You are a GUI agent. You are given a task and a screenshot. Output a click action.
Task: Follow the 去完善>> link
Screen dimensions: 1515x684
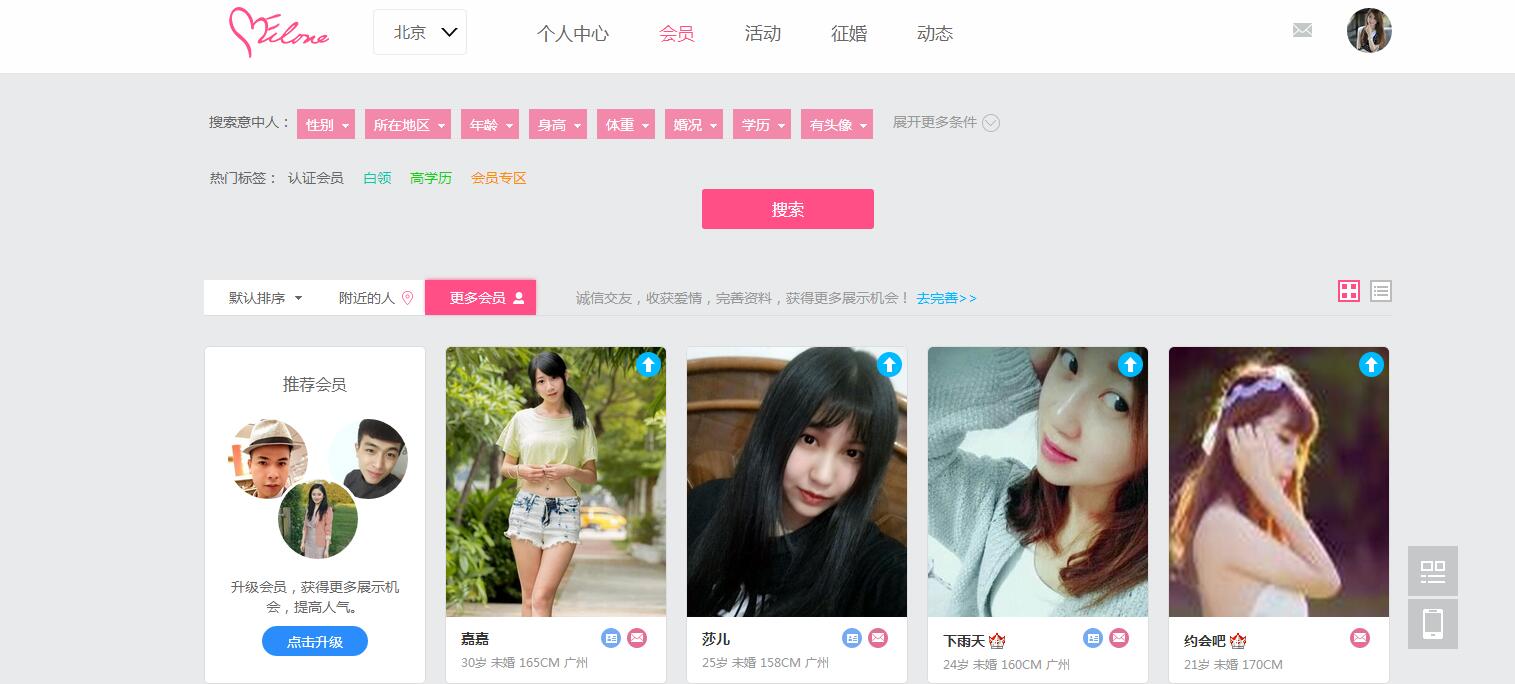point(946,298)
